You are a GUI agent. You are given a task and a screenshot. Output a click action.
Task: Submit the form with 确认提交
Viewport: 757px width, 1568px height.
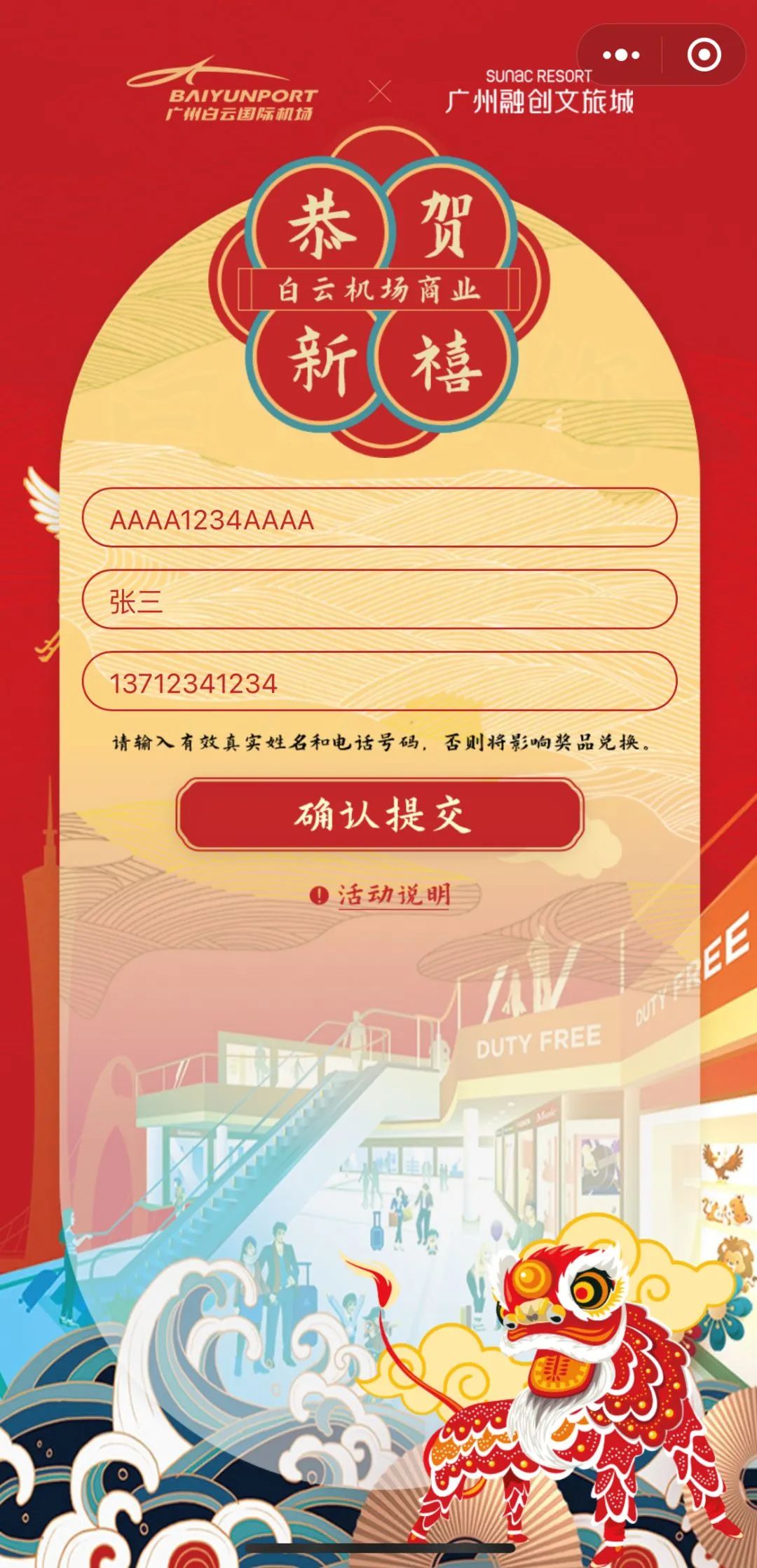pyautogui.click(x=379, y=814)
